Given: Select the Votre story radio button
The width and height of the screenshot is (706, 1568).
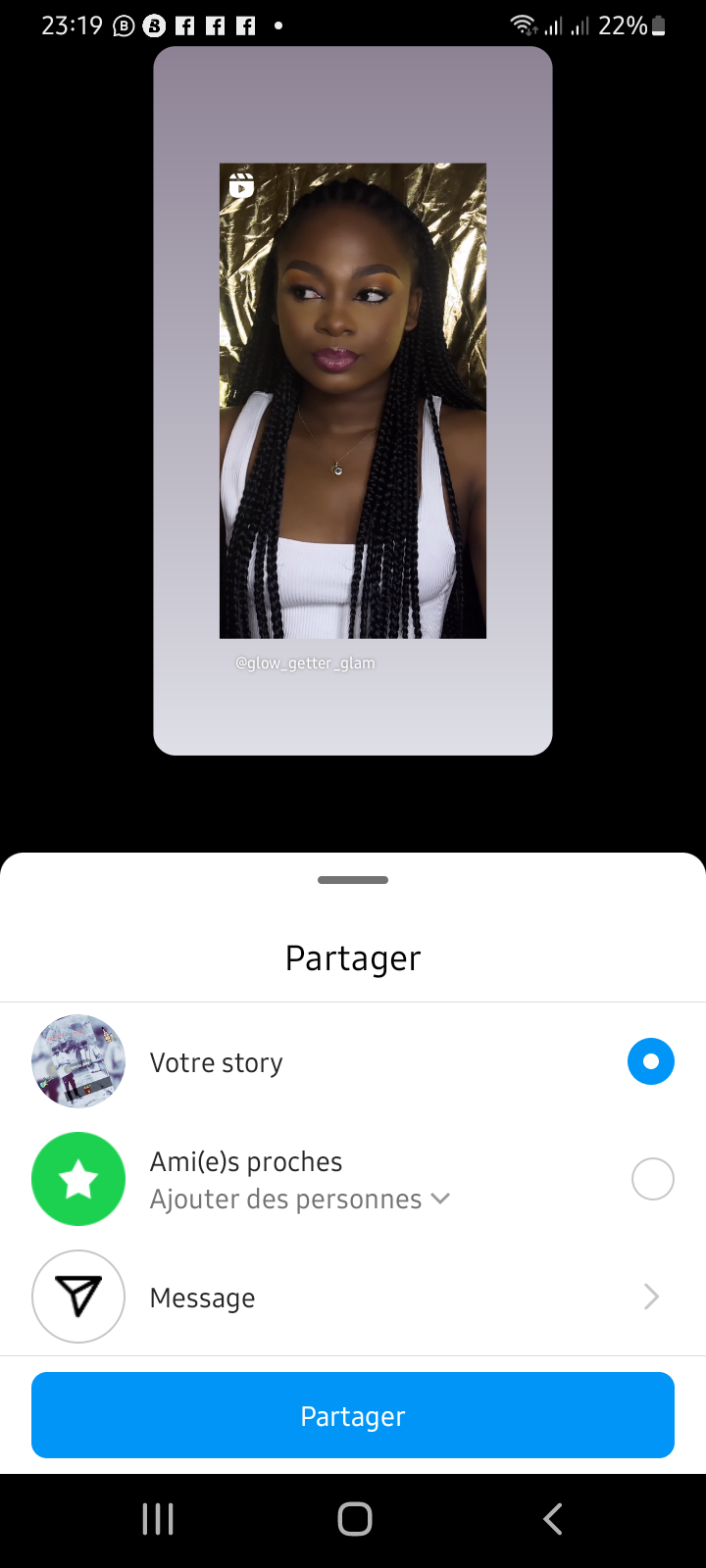Looking at the screenshot, I should 651,1061.
